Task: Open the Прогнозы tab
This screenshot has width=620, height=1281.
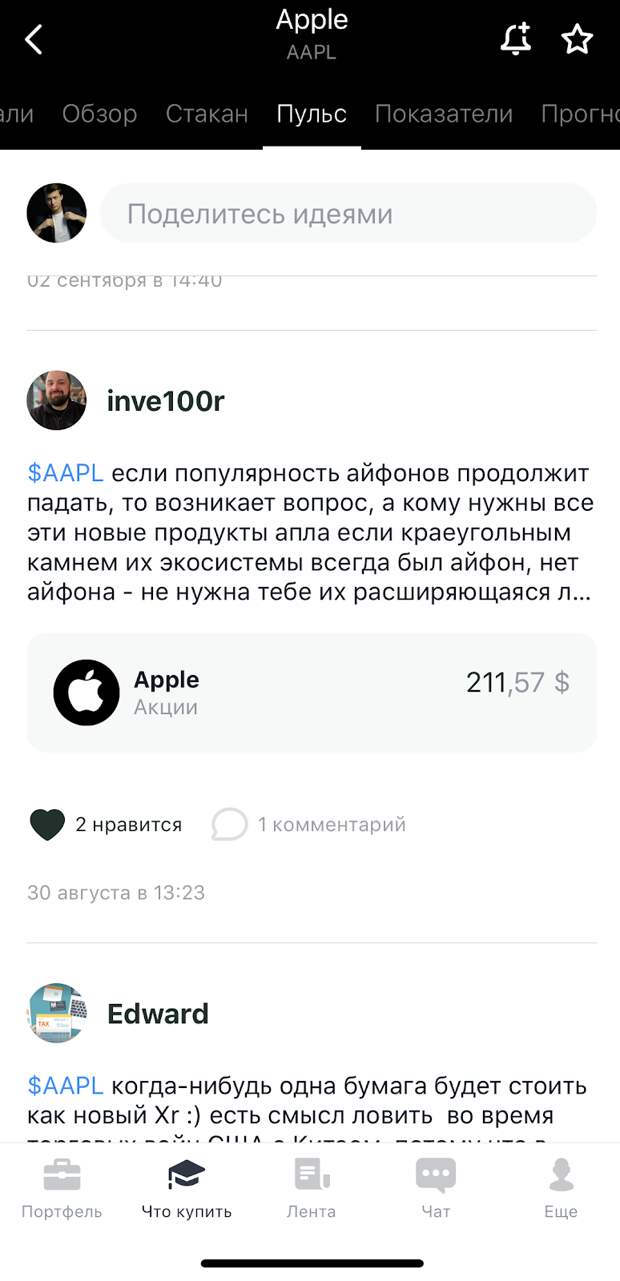Action: coord(580,114)
